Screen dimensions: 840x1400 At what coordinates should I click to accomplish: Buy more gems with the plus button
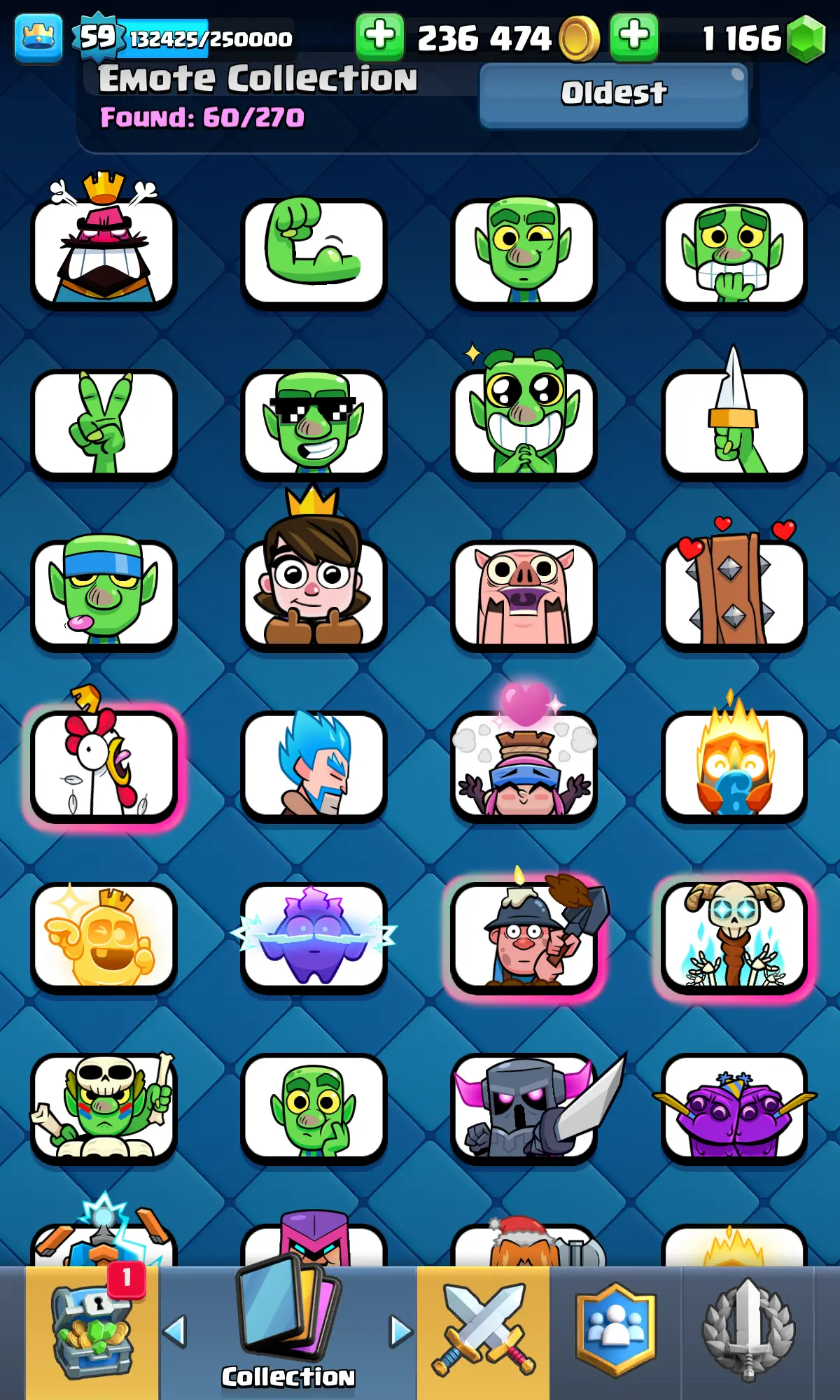click(633, 36)
